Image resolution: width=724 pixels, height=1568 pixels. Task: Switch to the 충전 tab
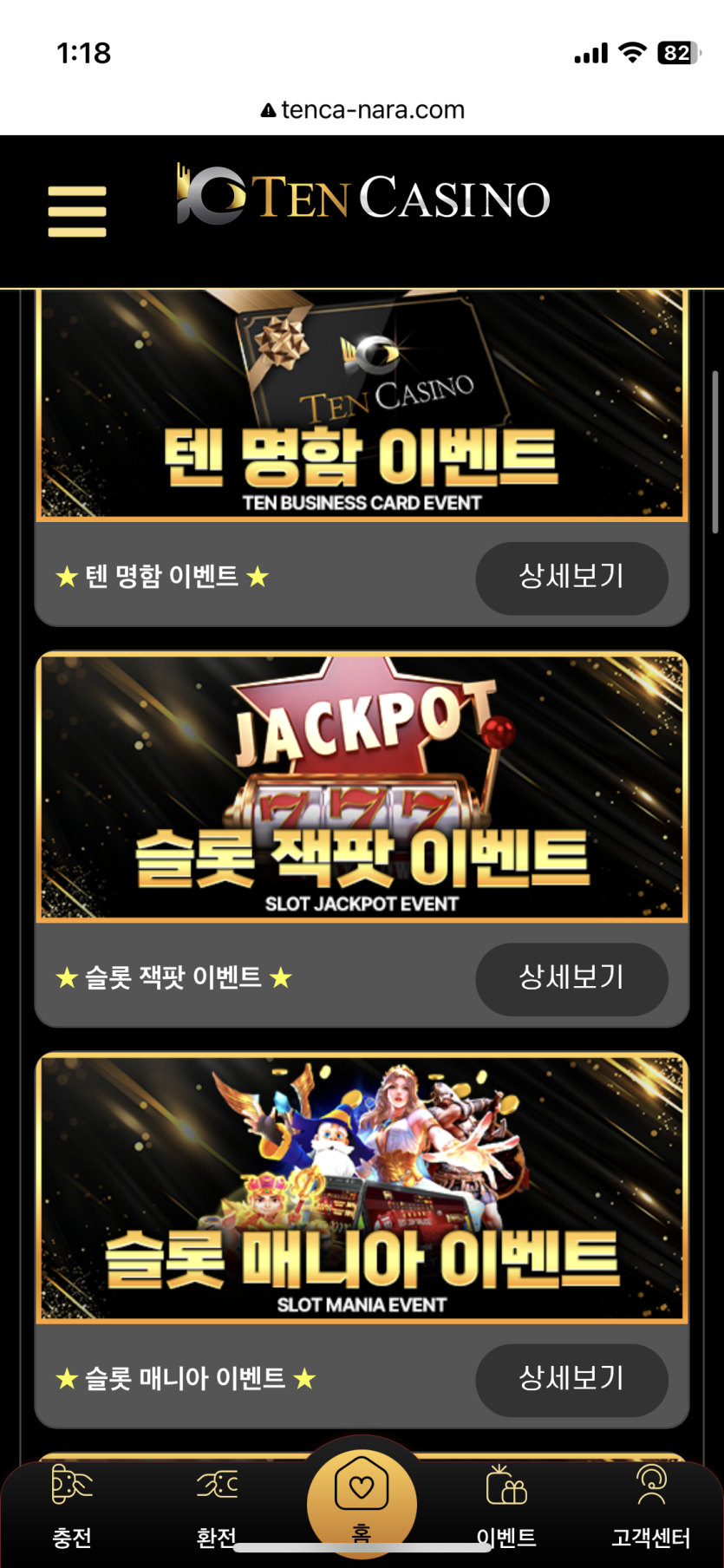72,1507
